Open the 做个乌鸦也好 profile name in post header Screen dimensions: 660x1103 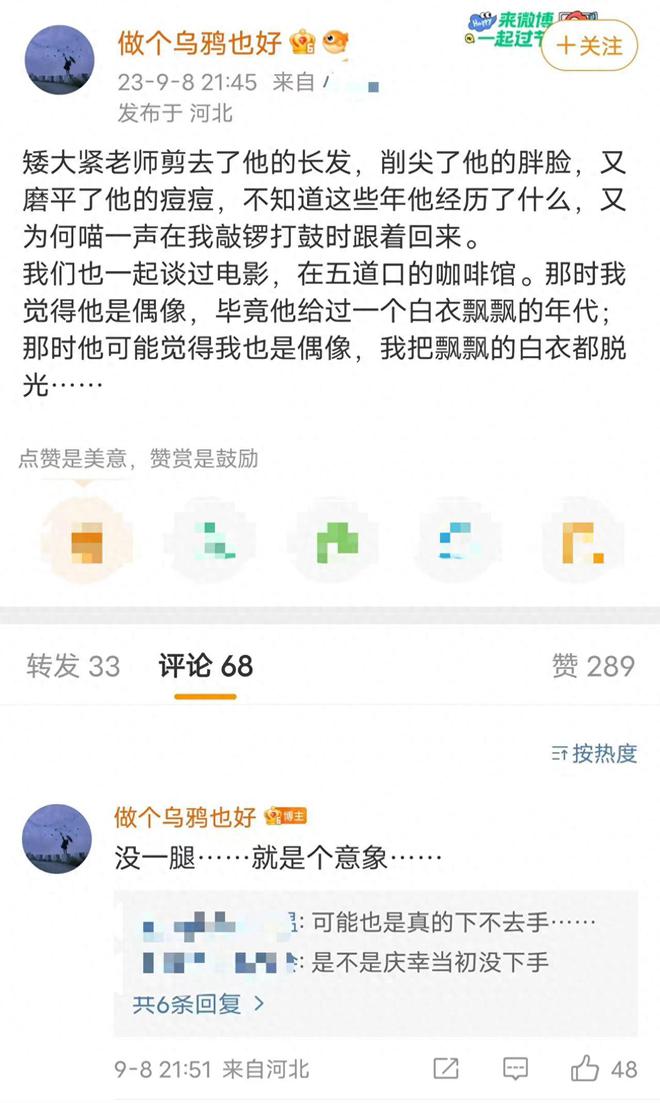pos(200,43)
